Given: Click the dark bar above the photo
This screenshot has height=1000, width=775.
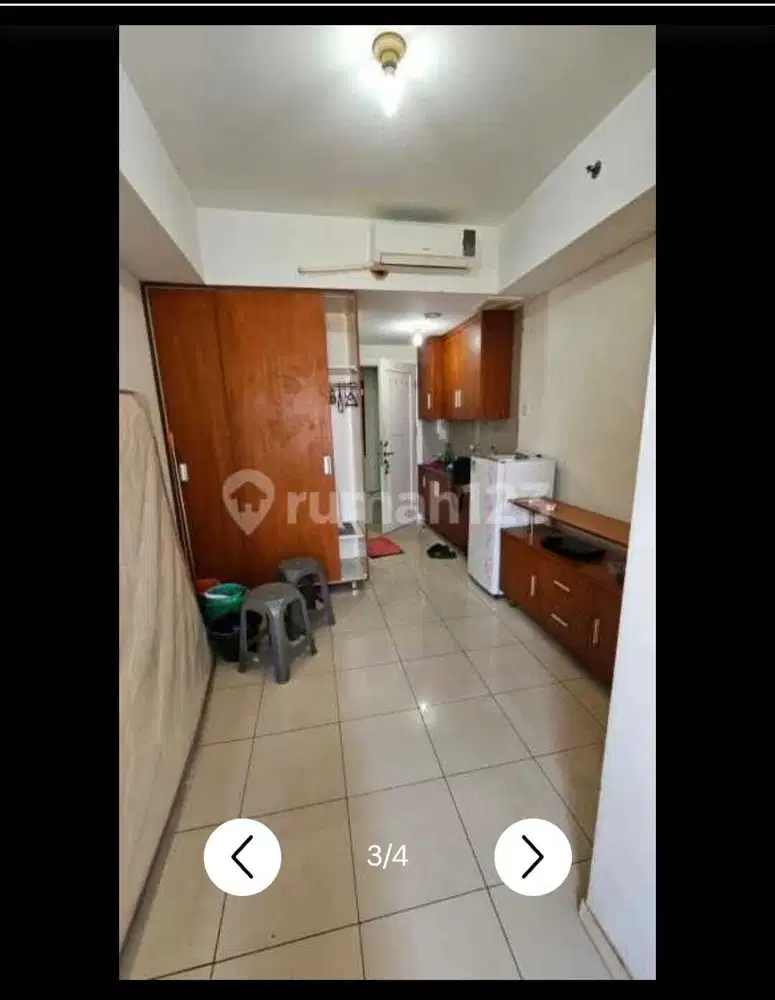Looking at the screenshot, I should [x=387, y=12].
